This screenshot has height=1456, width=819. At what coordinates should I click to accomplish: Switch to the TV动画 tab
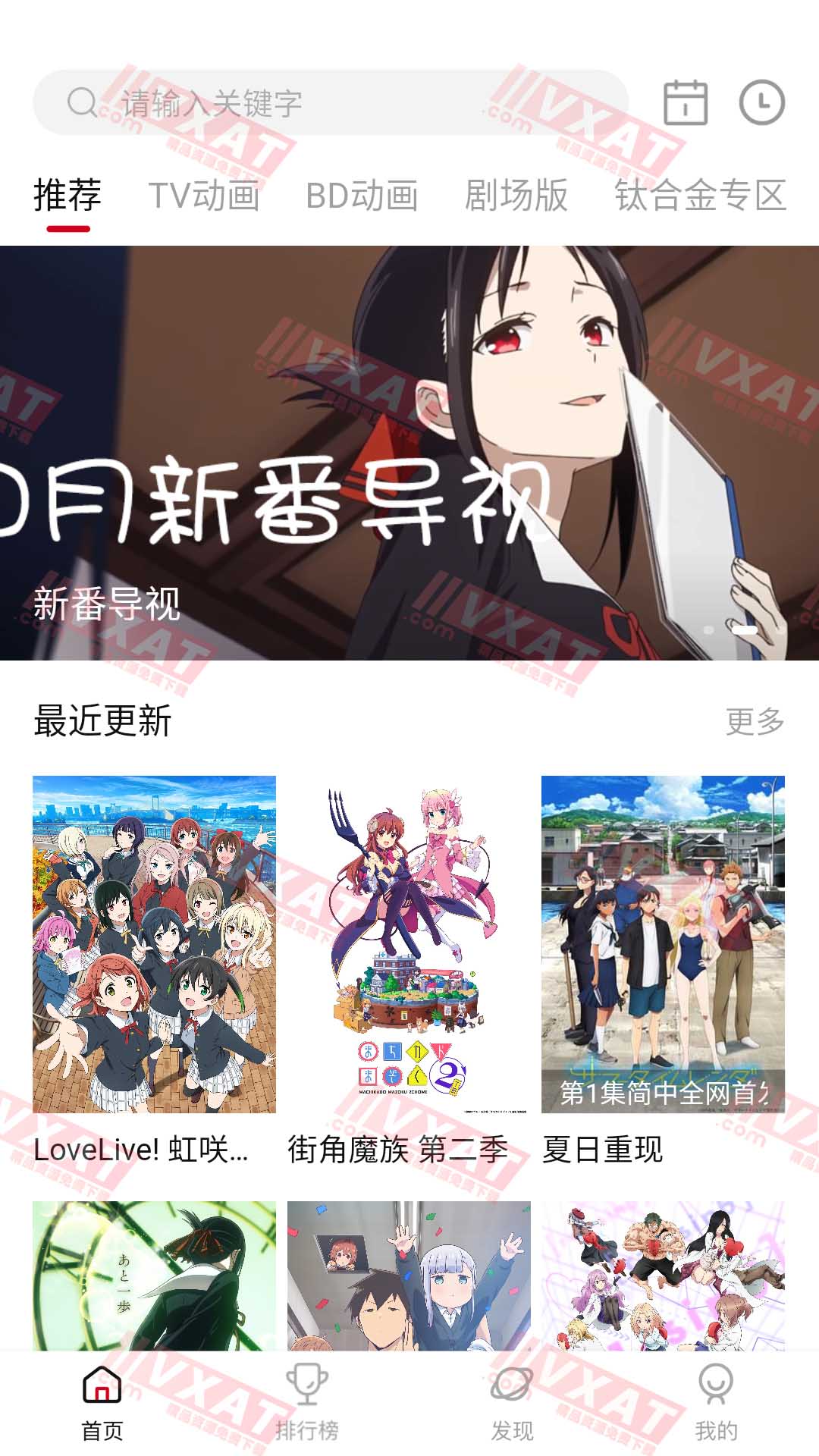pyautogui.click(x=206, y=195)
